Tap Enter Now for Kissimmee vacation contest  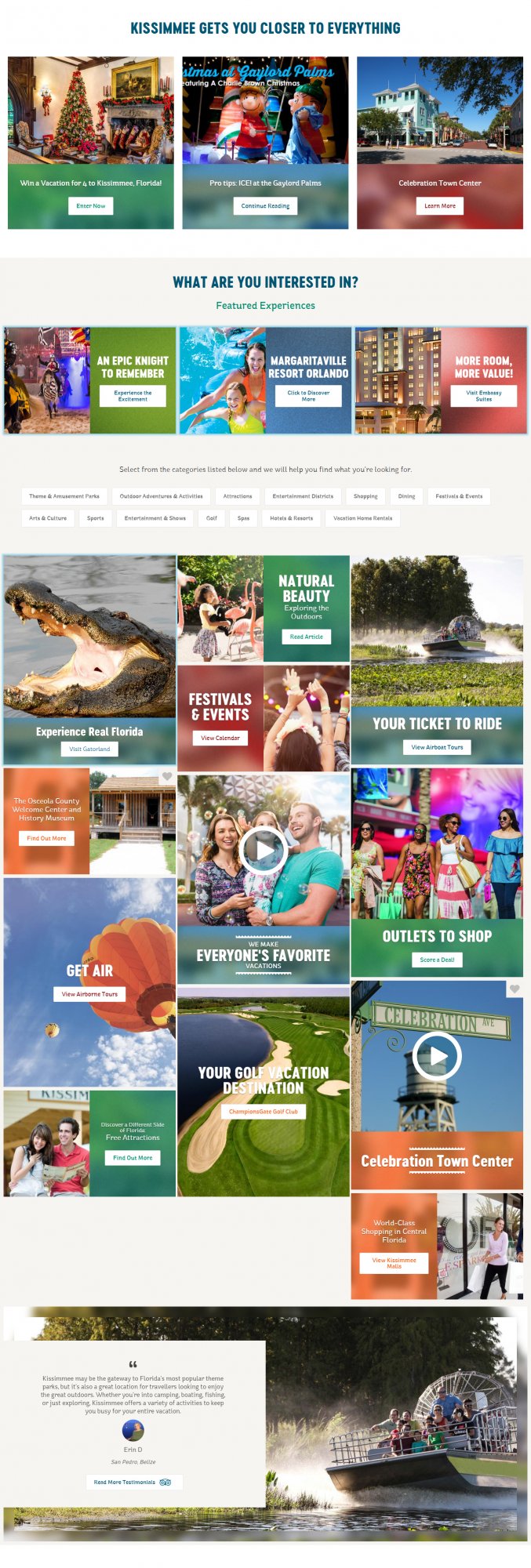click(90, 206)
